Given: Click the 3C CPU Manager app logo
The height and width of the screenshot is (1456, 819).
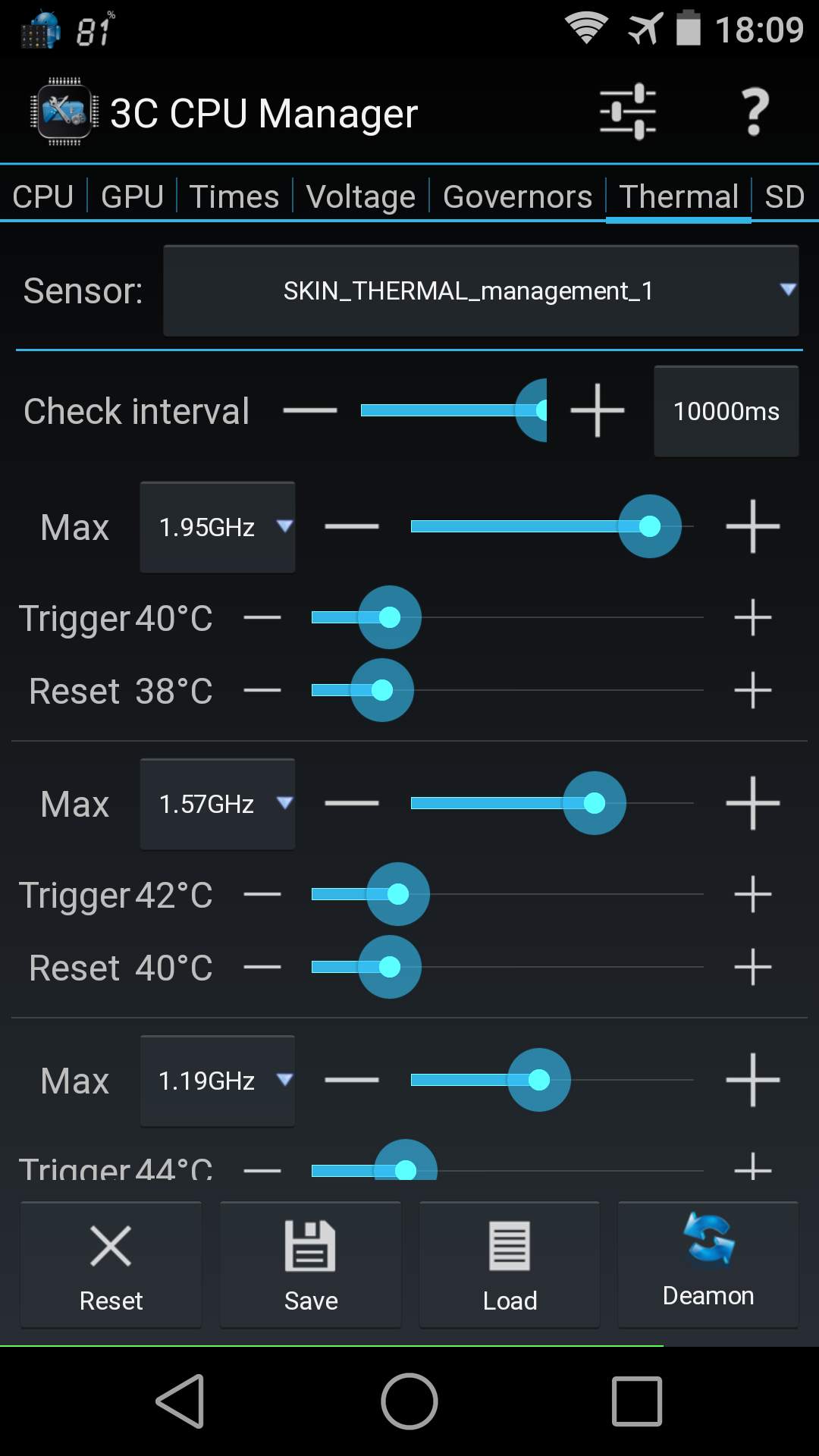Looking at the screenshot, I should coord(64,111).
